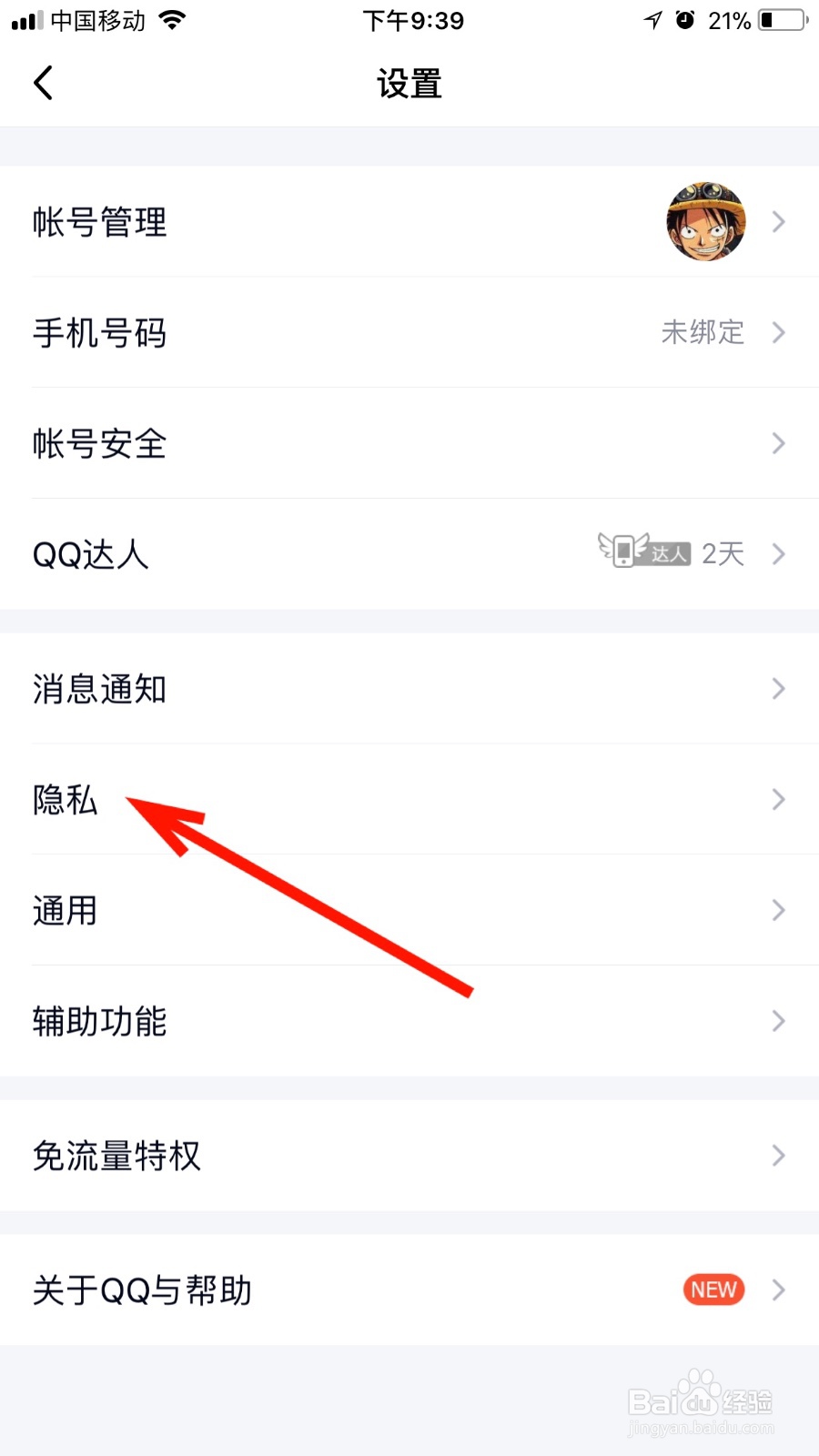Screen dimensions: 819x1456
Task: Expand the 消息通知 notifications row chevron
Action: point(778,689)
